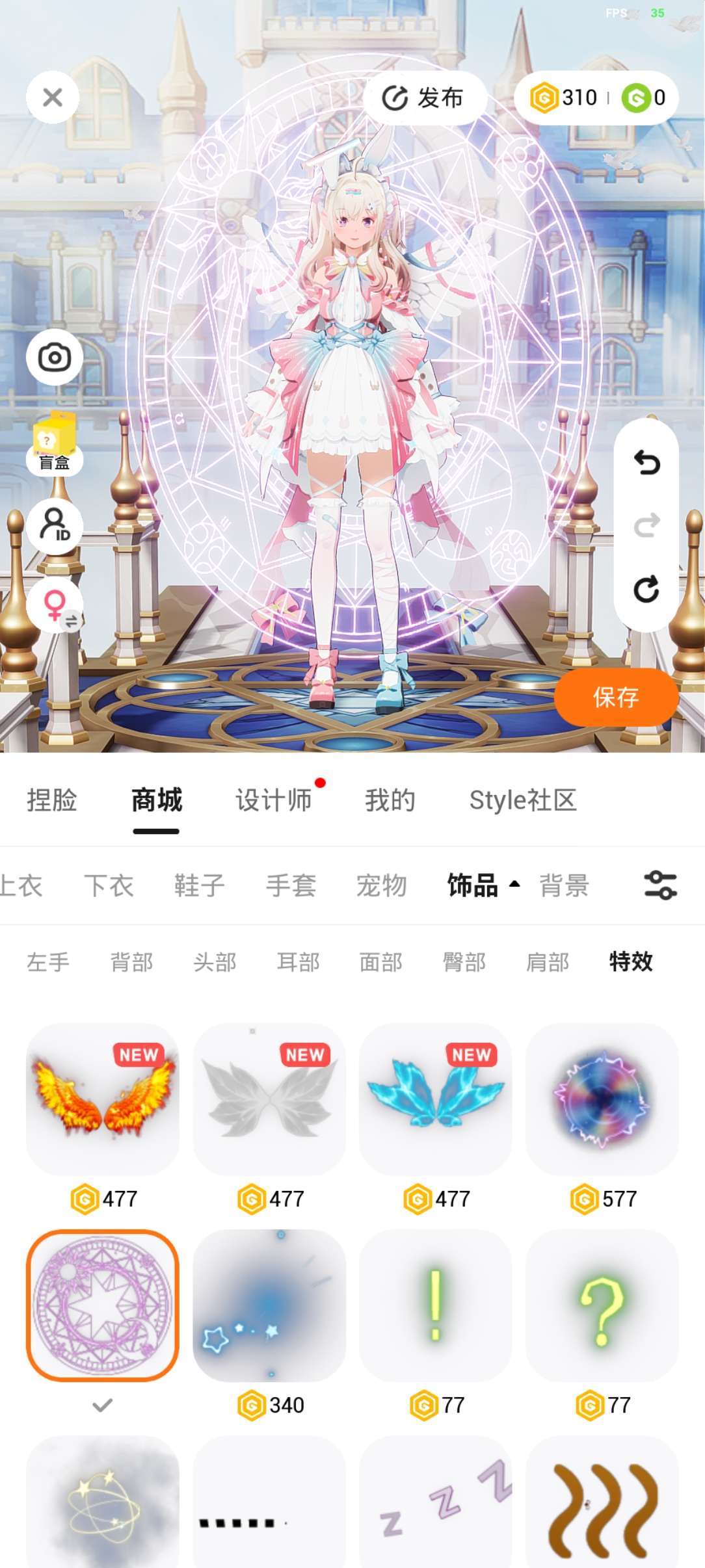
Task: Save the outfit with 保存
Action: [x=616, y=697]
